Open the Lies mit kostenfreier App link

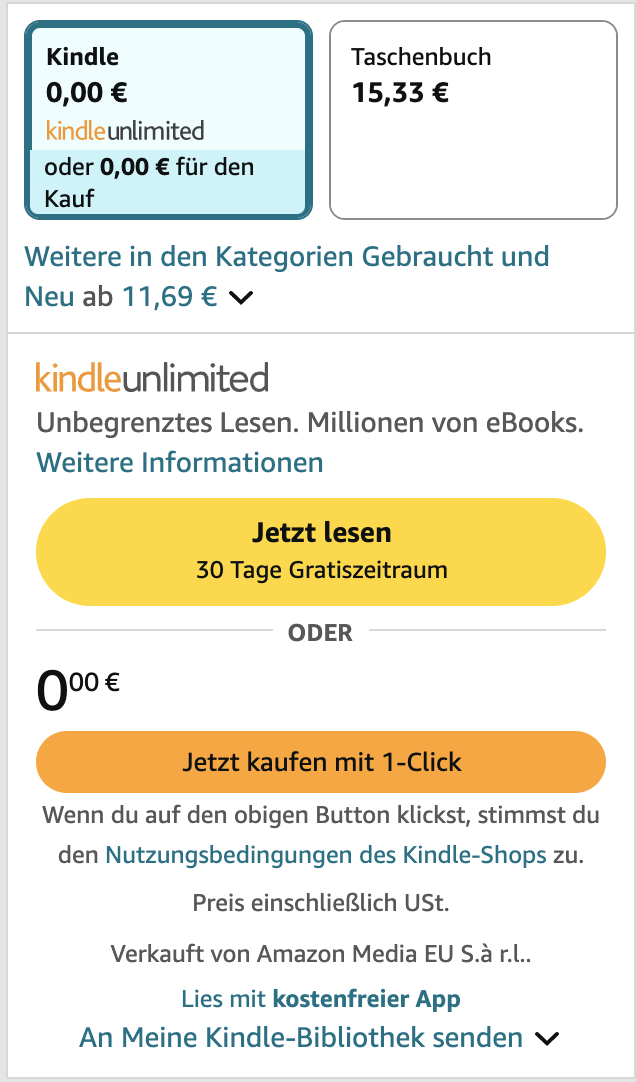pos(321,998)
